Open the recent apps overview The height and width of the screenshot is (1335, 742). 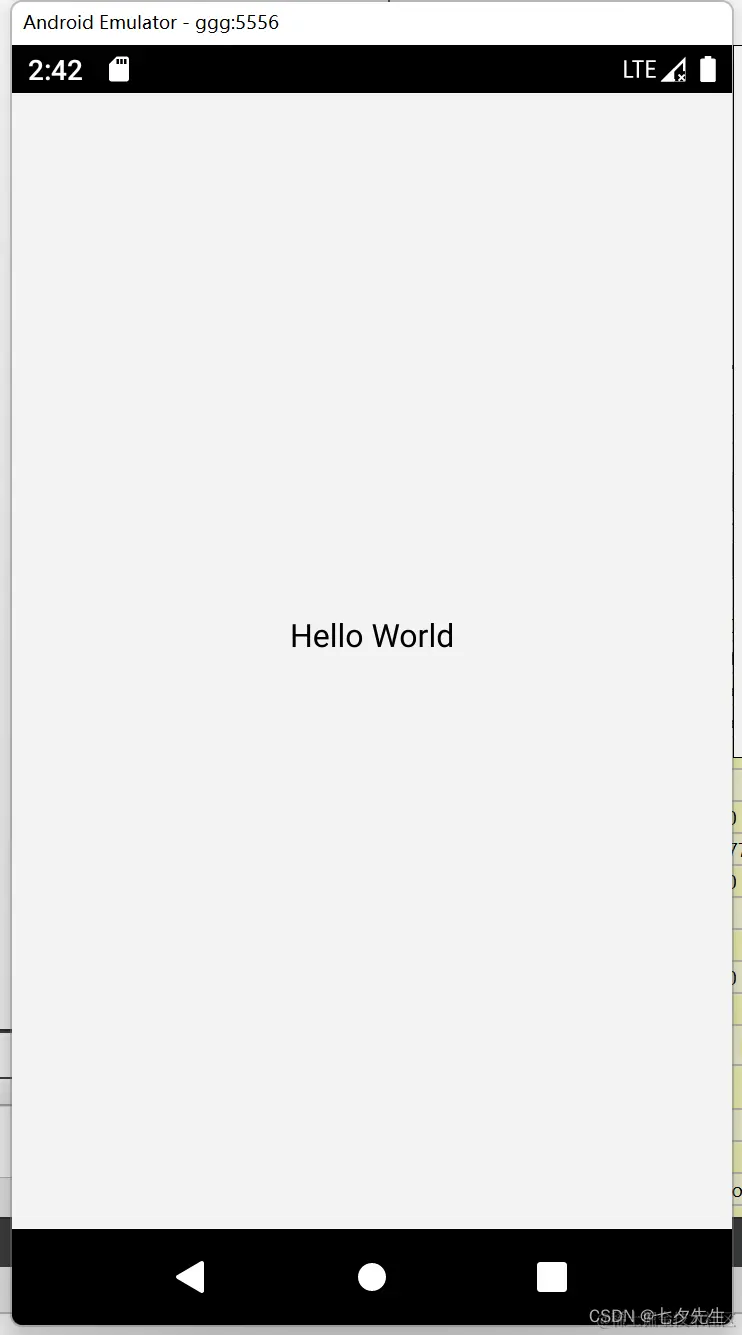552,1277
